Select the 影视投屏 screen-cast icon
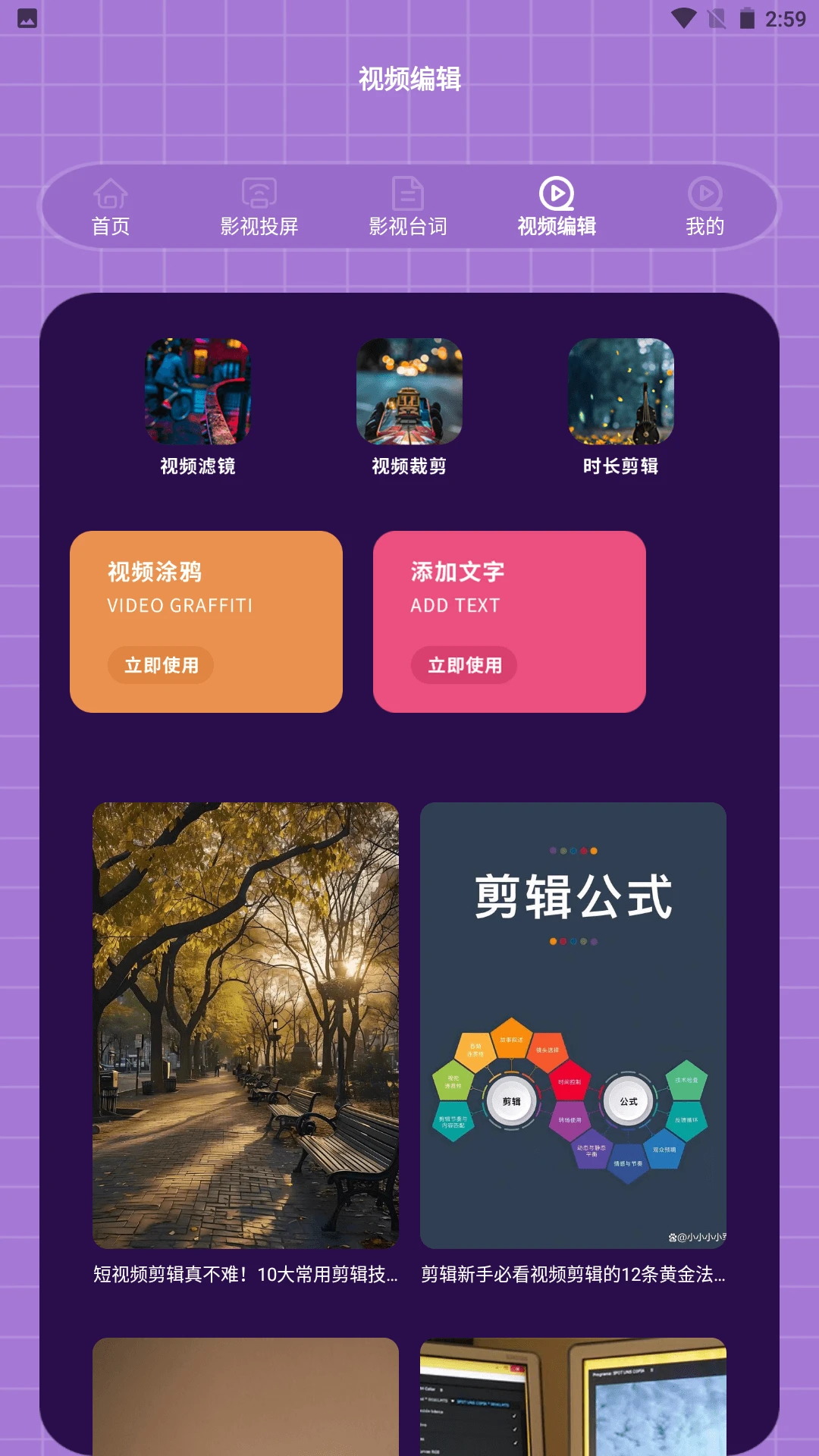 pyautogui.click(x=259, y=193)
